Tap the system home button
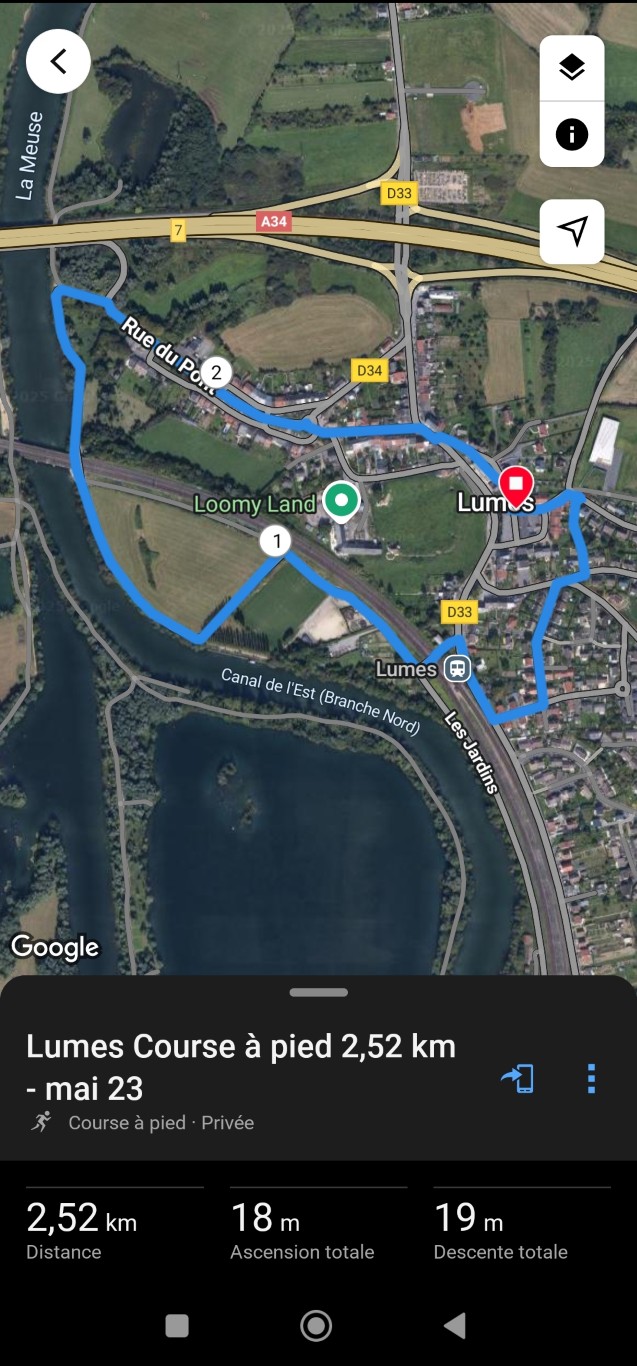The height and width of the screenshot is (1366, 637). [316, 1326]
